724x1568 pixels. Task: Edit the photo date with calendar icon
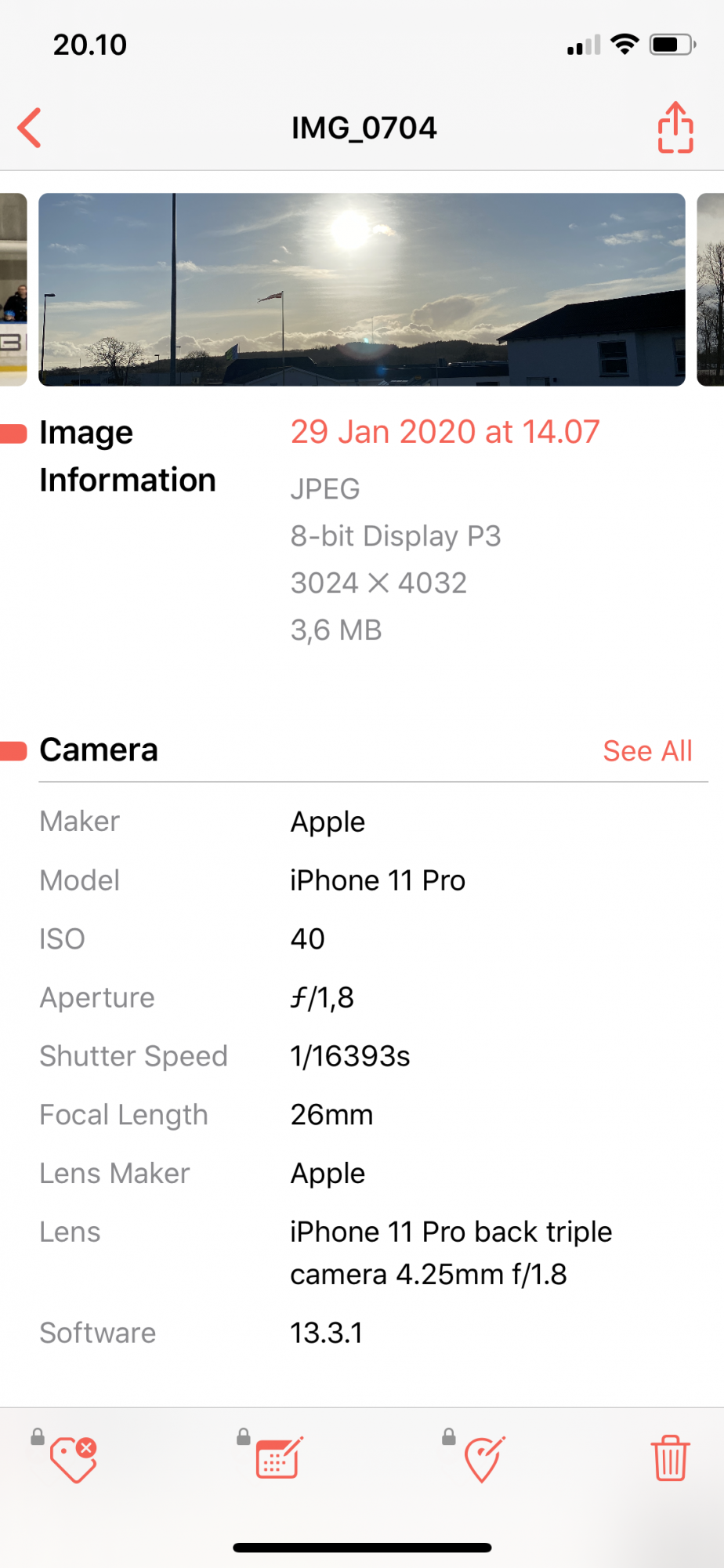279,1458
